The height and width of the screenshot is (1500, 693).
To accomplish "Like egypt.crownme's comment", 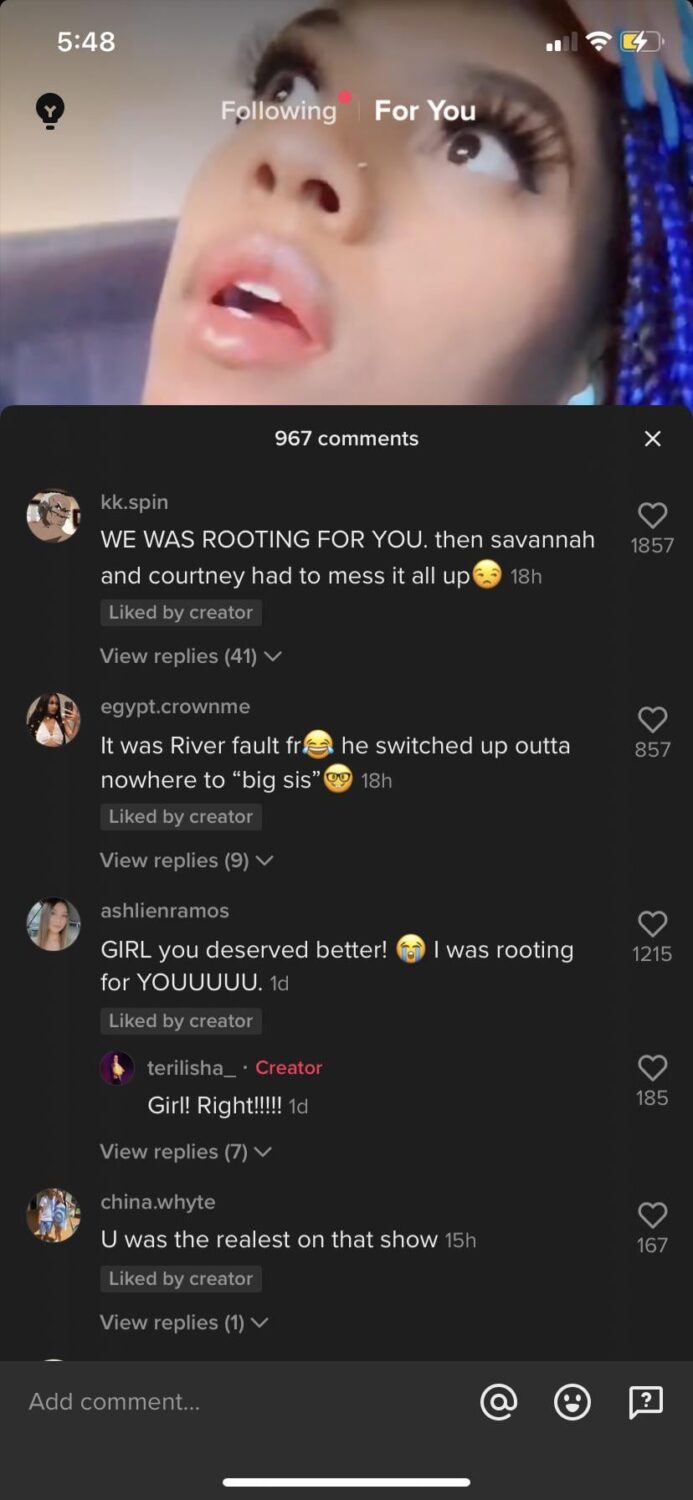I will pos(652,720).
